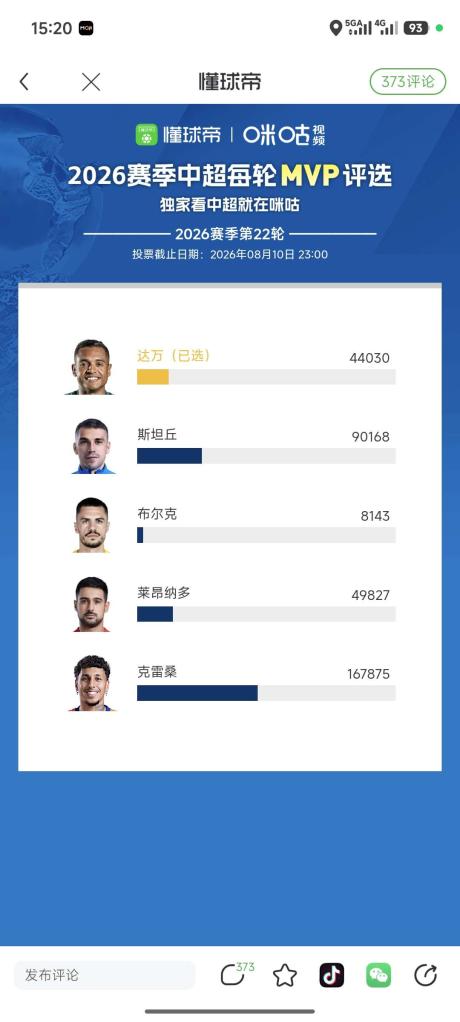460x1022 pixels.
Task: Share to Douyin via the TikTok icon
Action: click(x=332, y=975)
